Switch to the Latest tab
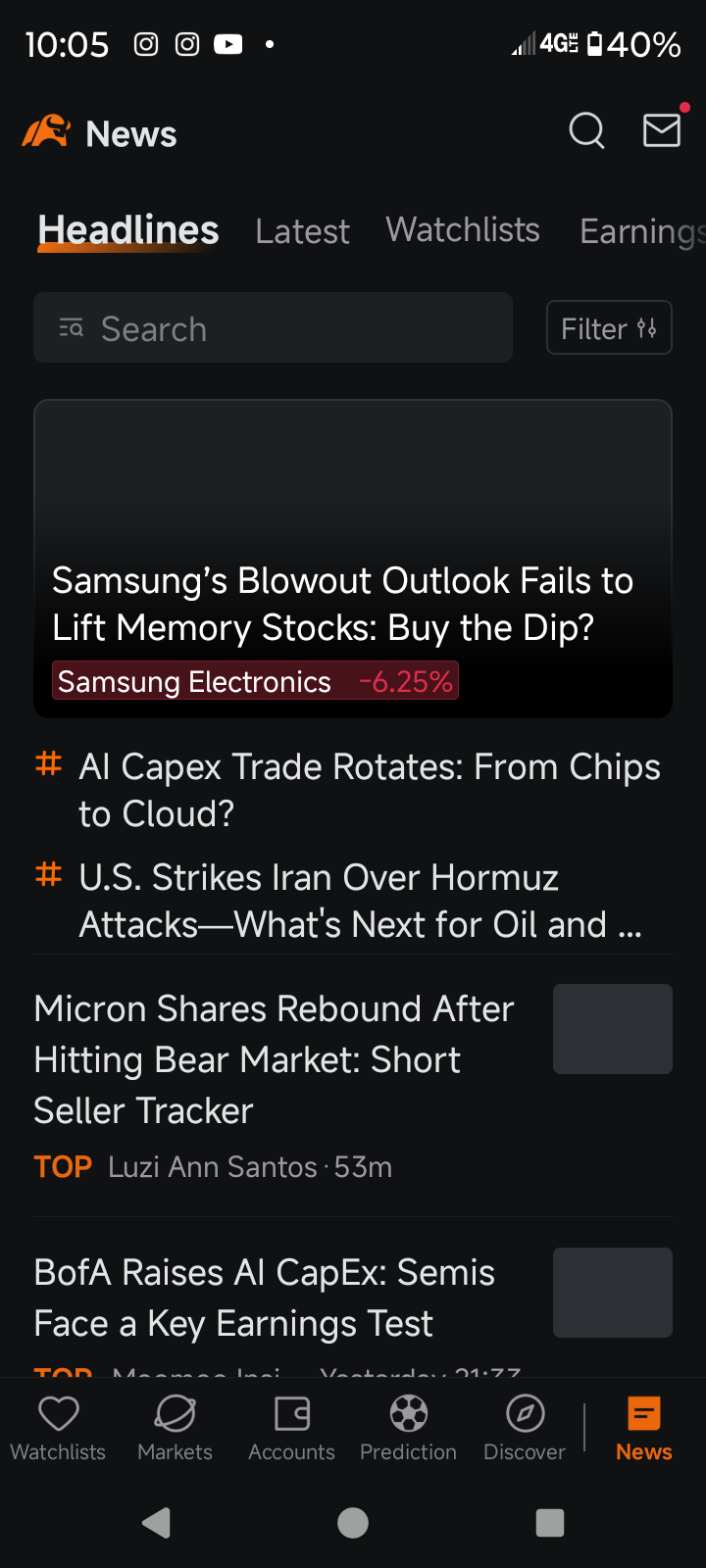 [302, 231]
